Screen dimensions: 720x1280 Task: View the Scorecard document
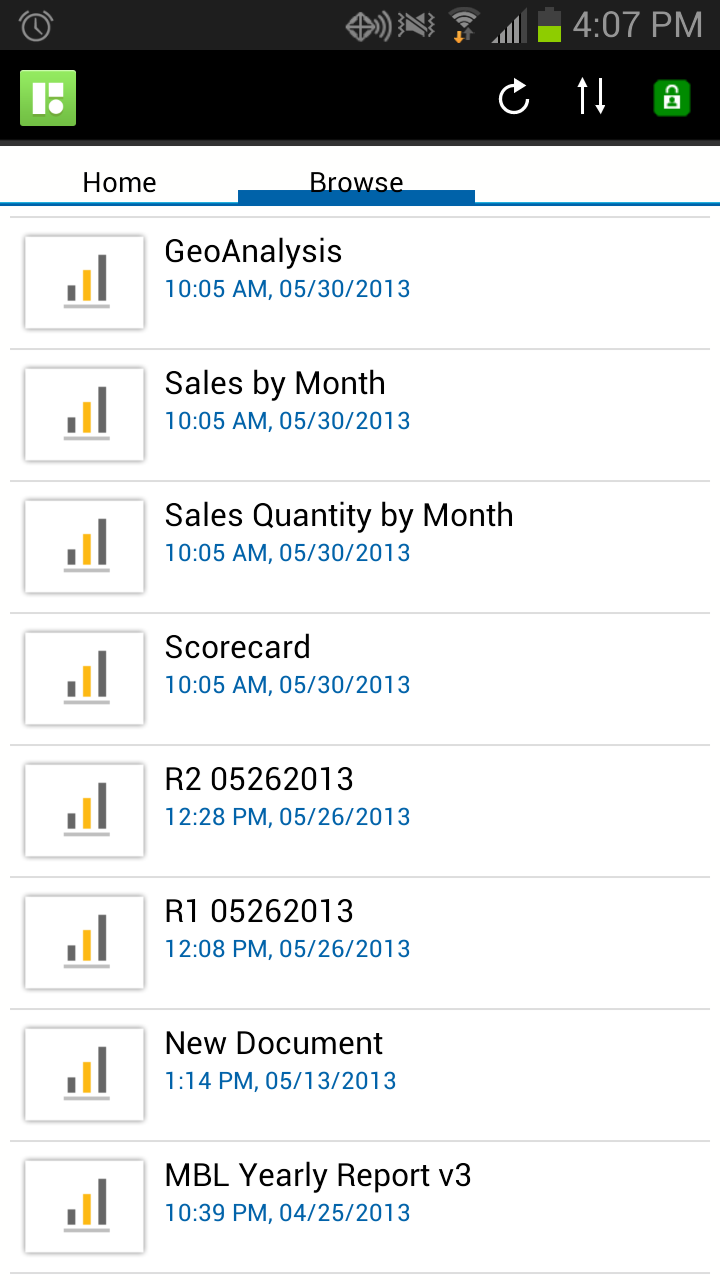point(360,679)
